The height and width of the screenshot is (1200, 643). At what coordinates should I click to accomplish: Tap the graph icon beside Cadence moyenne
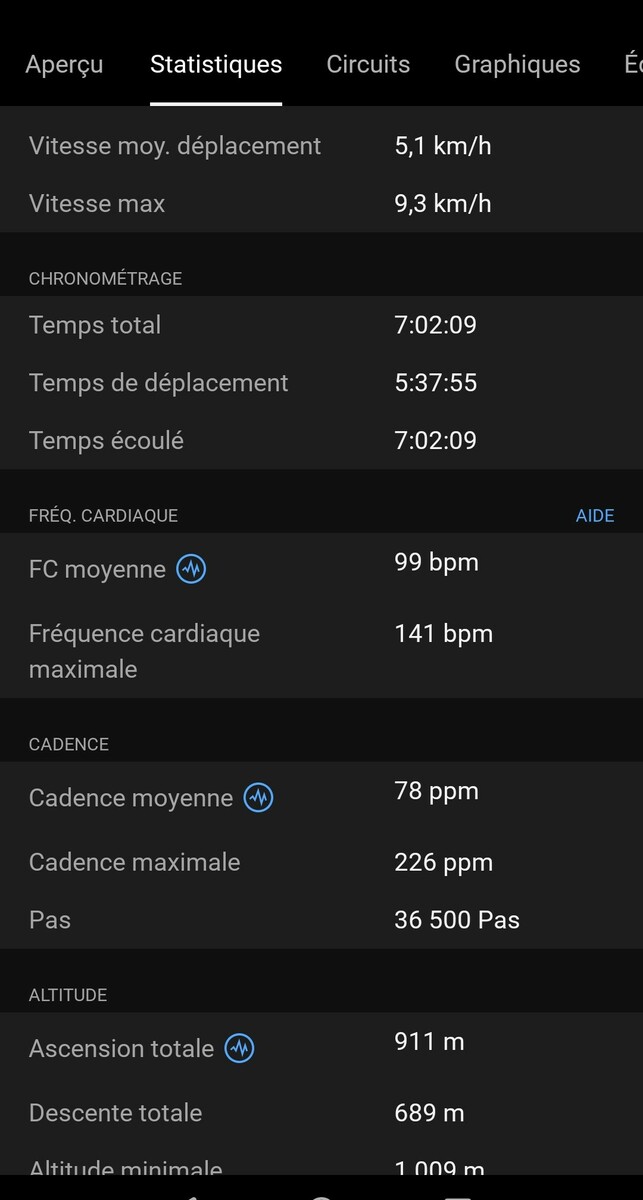coord(259,798)
